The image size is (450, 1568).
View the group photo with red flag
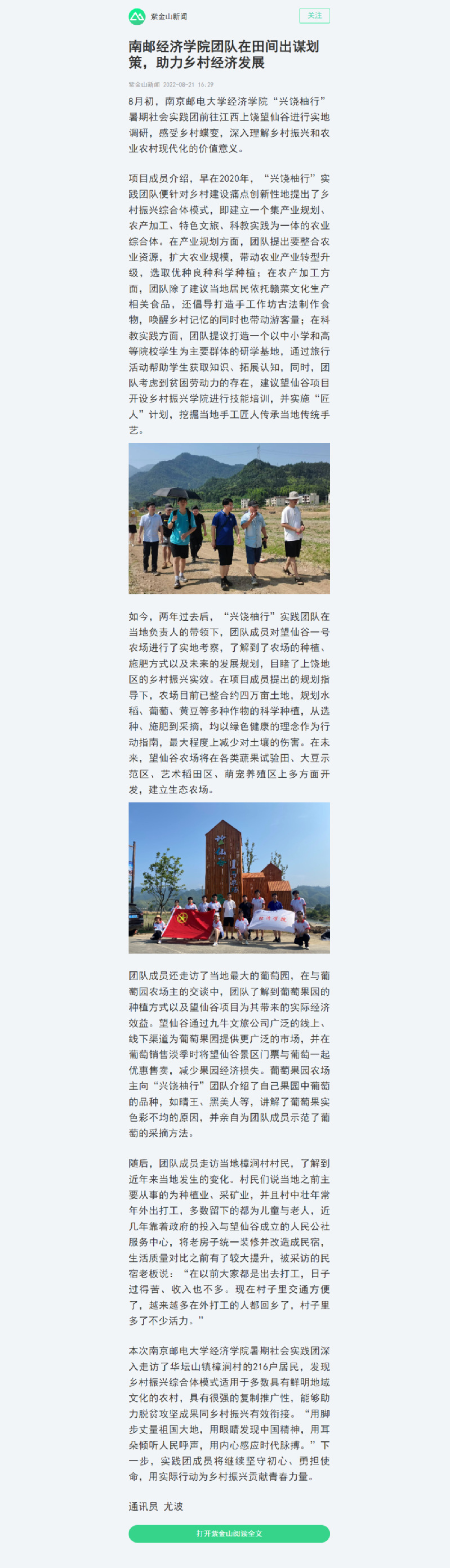(x=229, y=877)
